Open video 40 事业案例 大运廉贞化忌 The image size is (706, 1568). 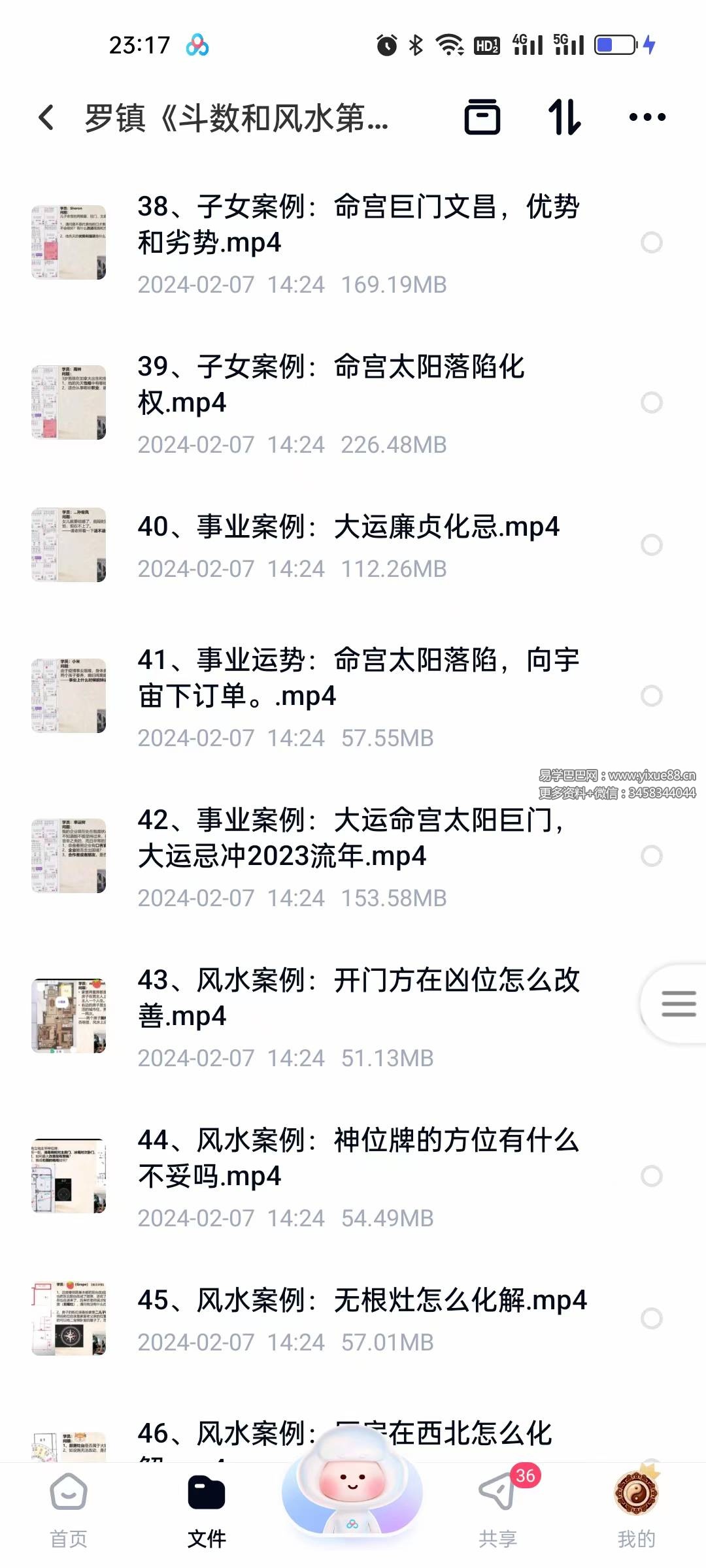tap(348, 527)
